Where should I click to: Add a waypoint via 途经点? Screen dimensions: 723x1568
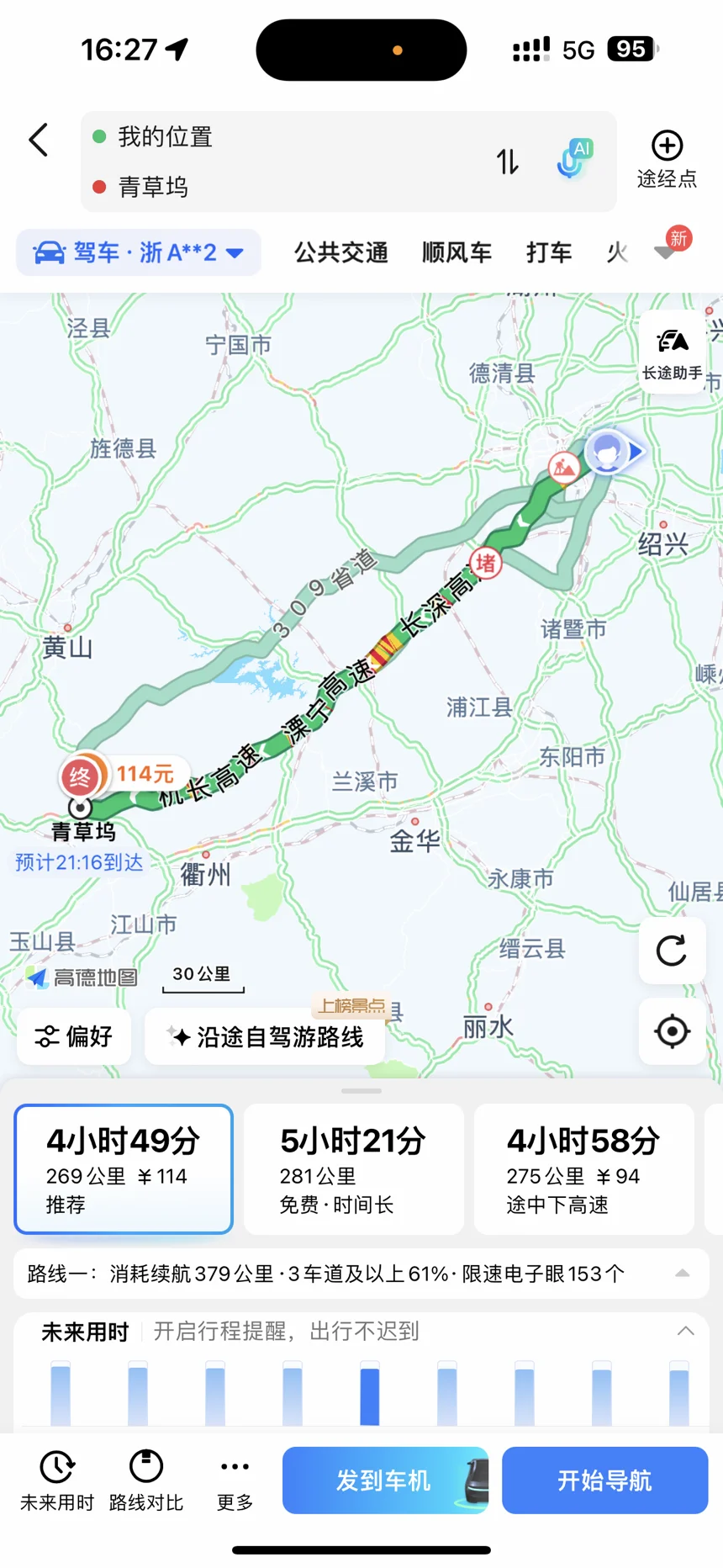[667, 159]
